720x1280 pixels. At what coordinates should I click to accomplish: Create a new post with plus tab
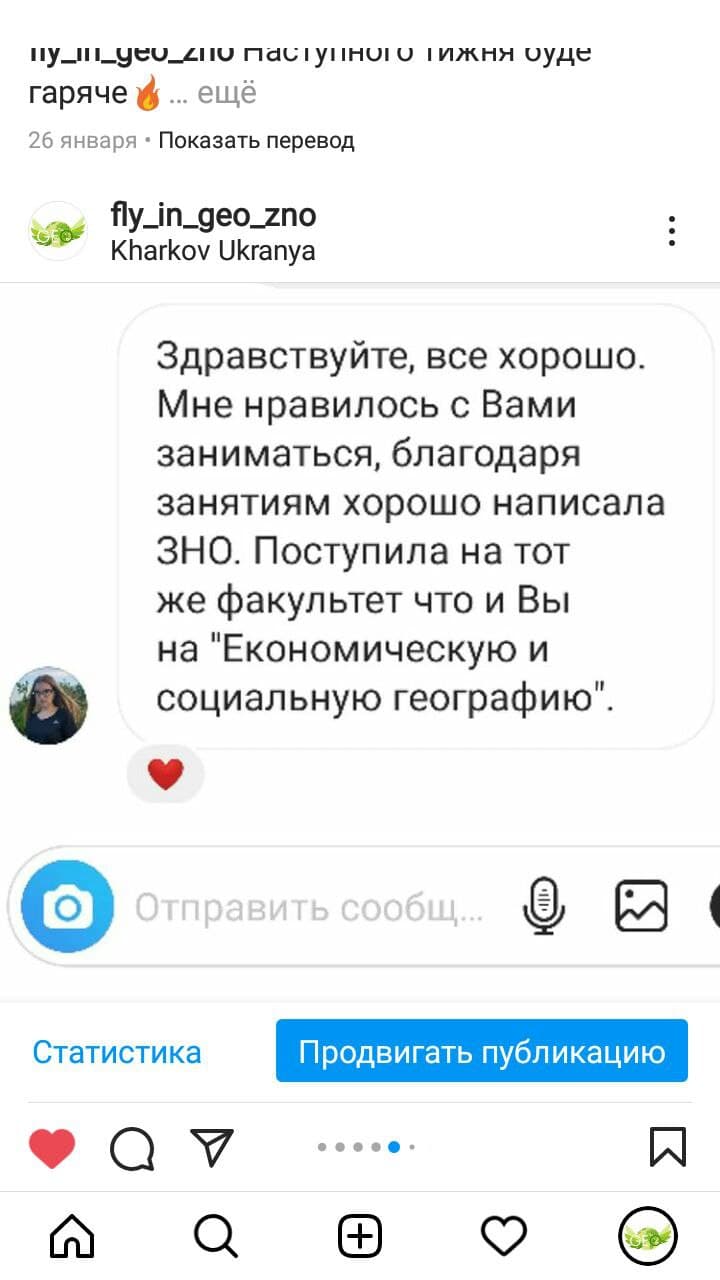click(x=360, y=1237)
